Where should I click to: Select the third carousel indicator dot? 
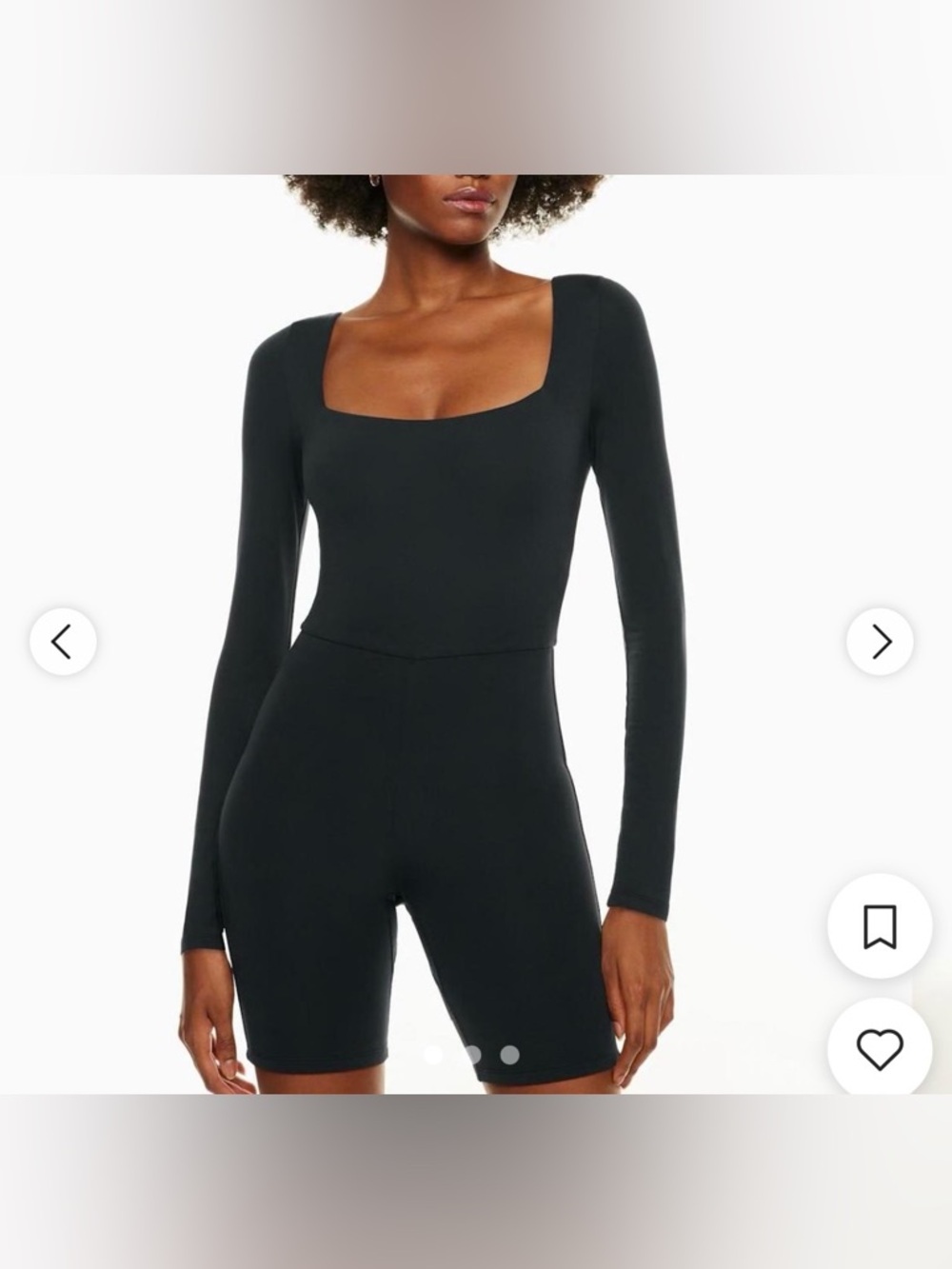pos(509,1054)
